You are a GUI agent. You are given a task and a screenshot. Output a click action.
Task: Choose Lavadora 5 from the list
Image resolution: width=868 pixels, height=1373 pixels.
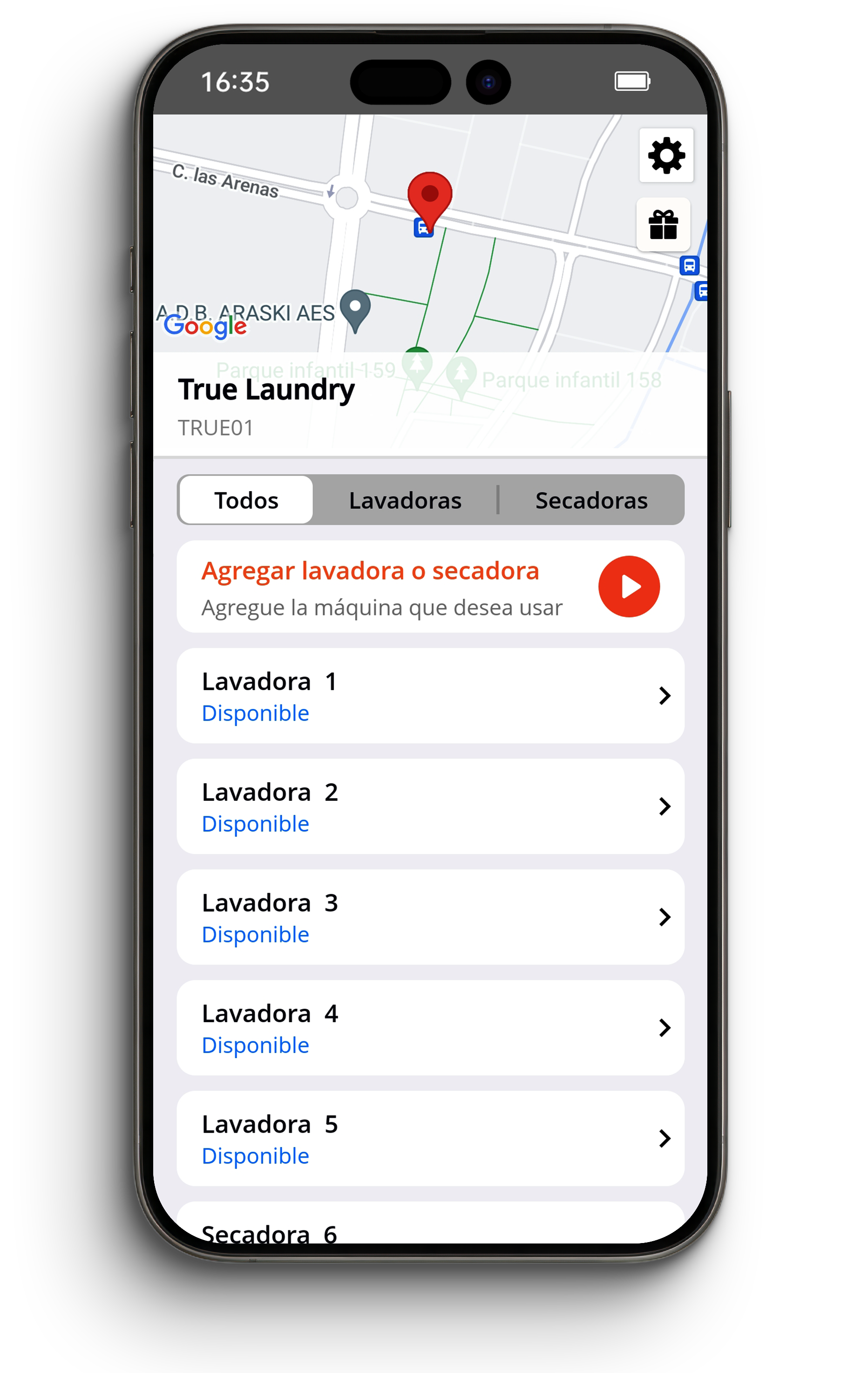[x=430, y=1138]
